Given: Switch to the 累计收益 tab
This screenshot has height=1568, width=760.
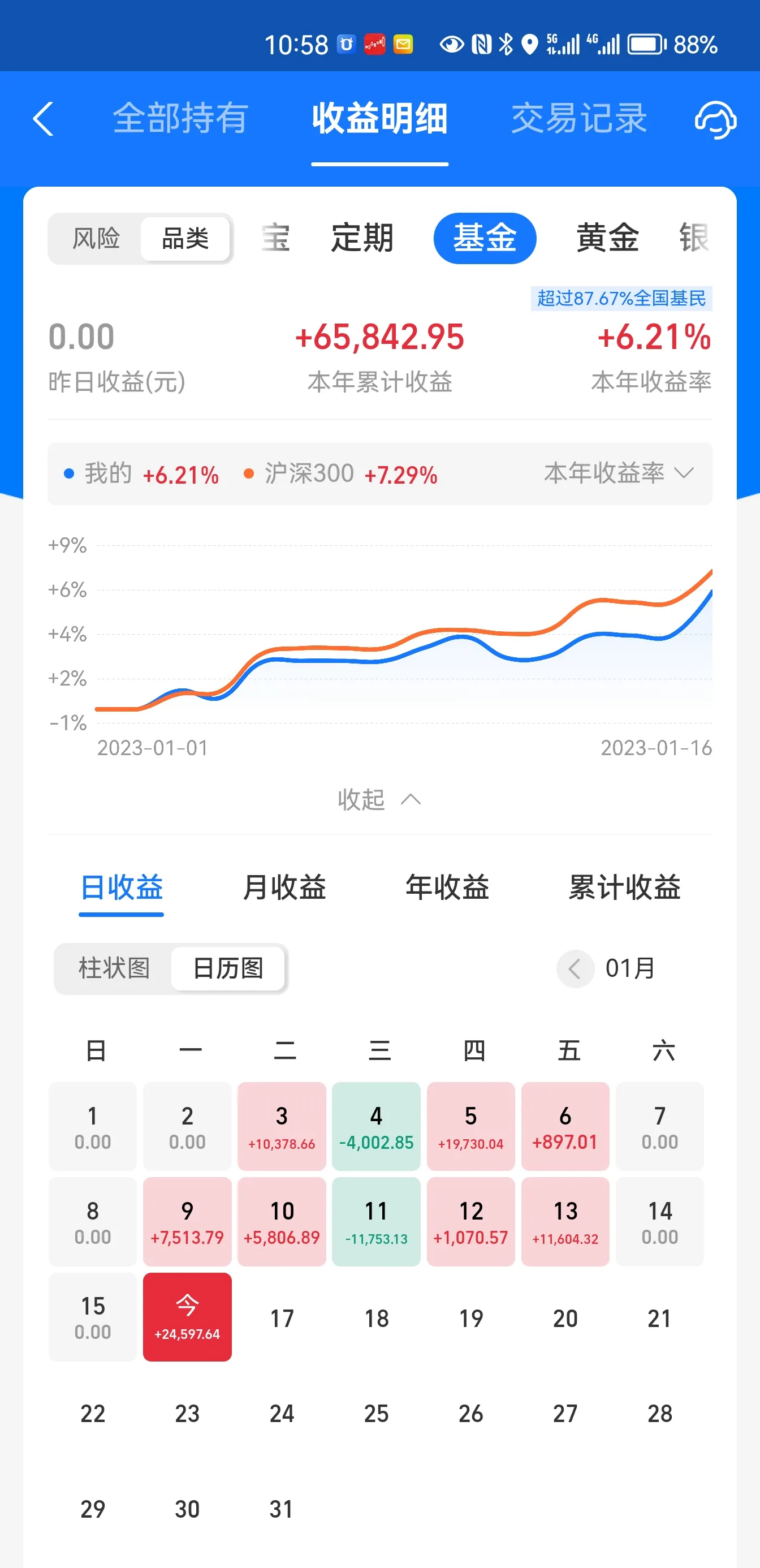Looking at the screenshot, I should coord(624,887).
